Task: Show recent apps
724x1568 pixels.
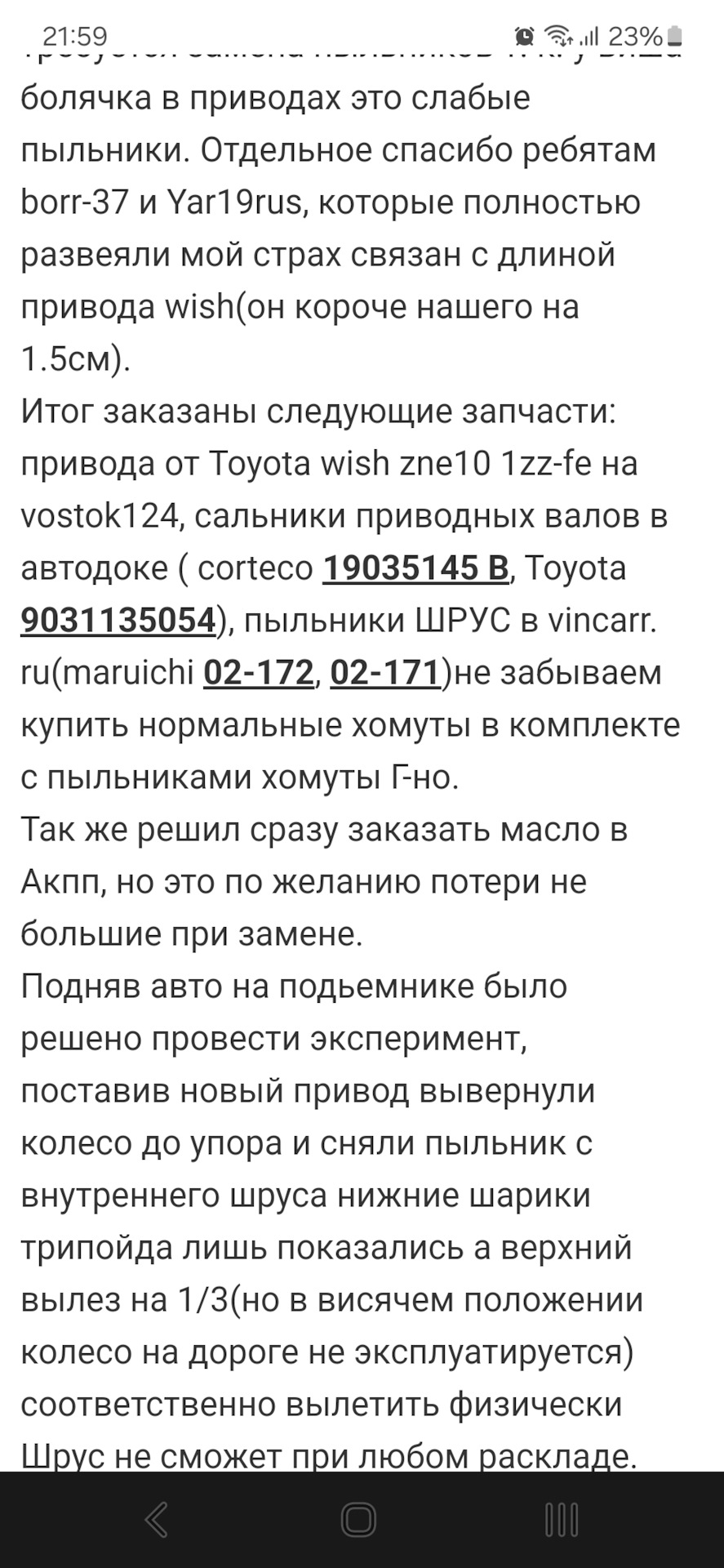Action: tap(561, 1520)
